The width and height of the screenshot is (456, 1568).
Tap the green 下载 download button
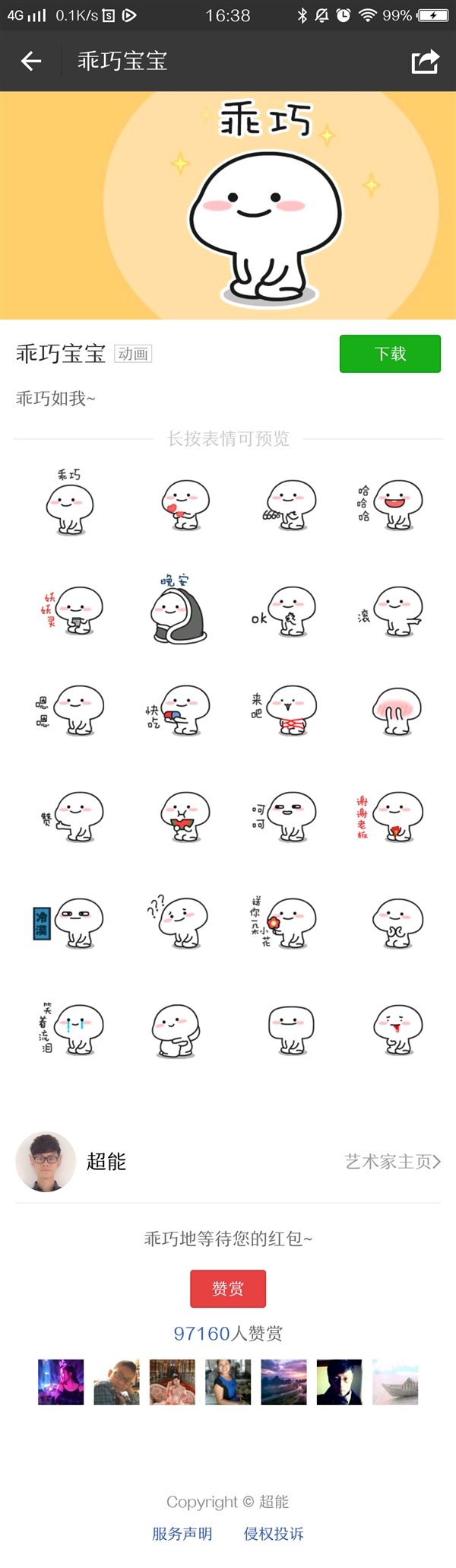tap(390, 354)
